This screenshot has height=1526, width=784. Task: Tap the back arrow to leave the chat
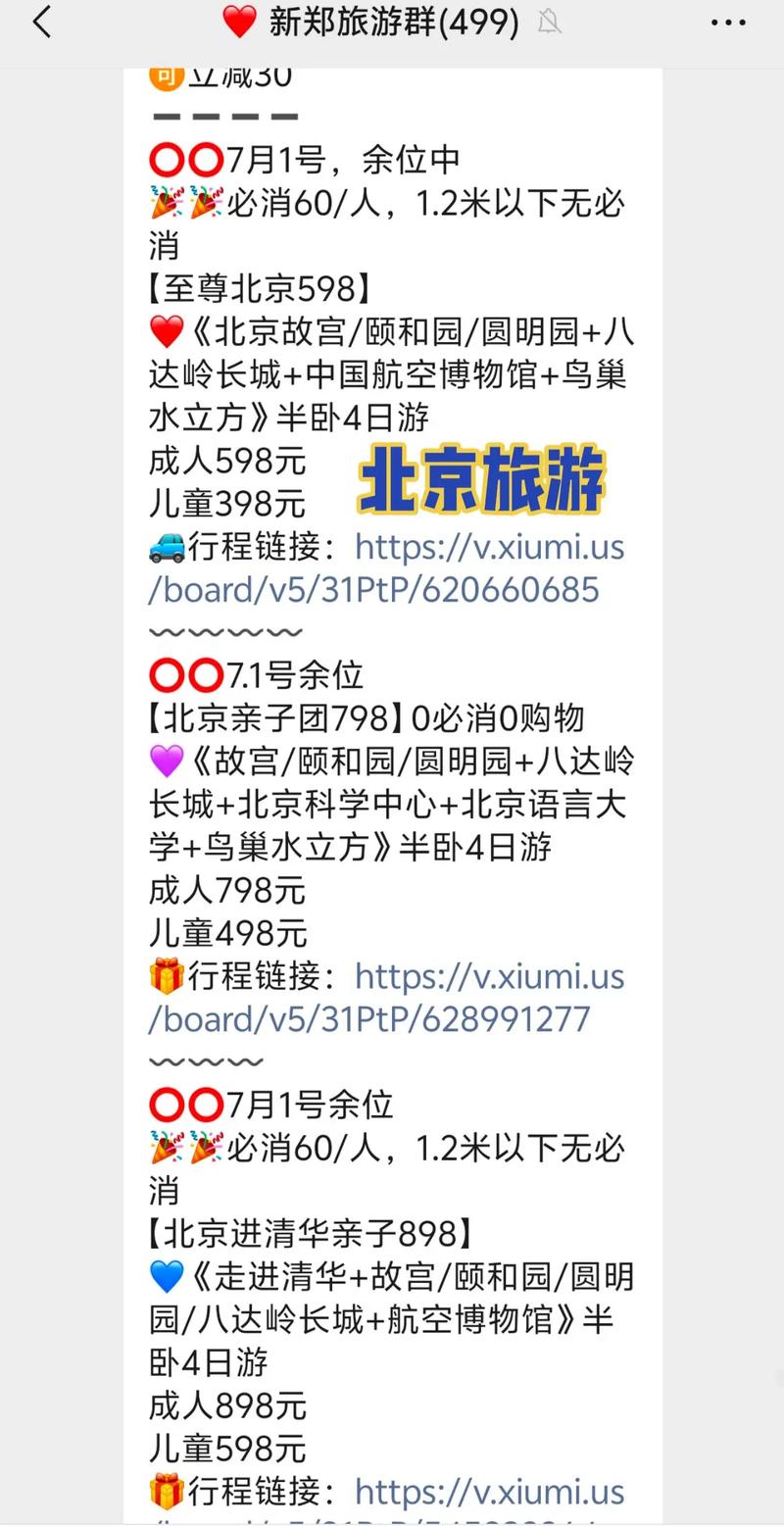[x=41, y=22]
